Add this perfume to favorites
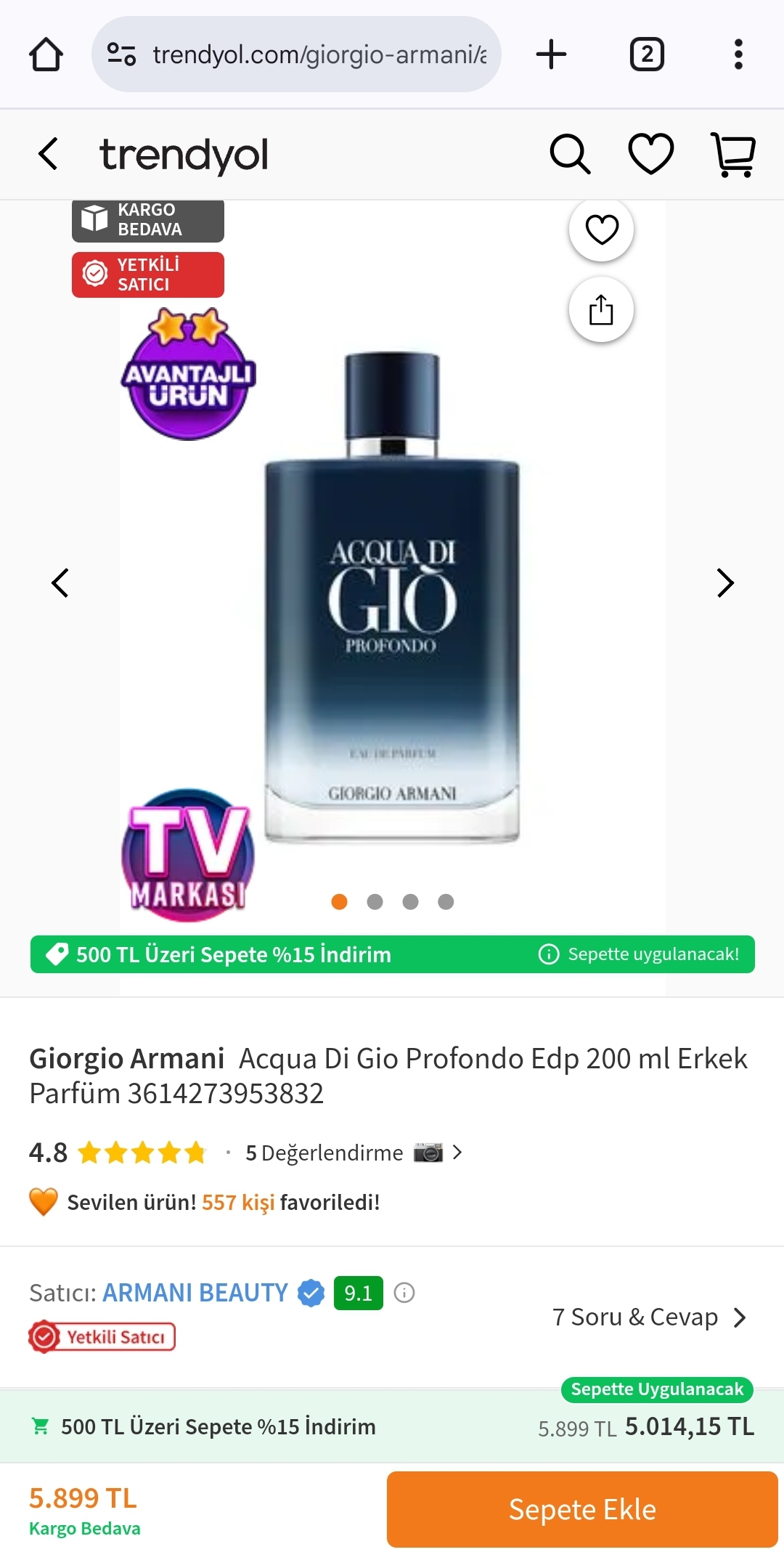This screenshot has width=784, height=1552. point(601,230)
